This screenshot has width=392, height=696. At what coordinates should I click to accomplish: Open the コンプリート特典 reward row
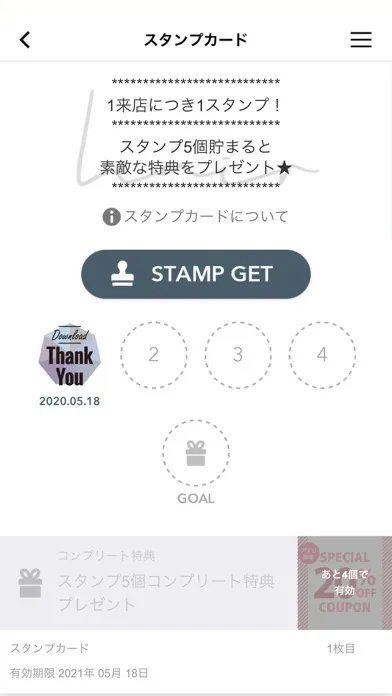click(196, 583)
